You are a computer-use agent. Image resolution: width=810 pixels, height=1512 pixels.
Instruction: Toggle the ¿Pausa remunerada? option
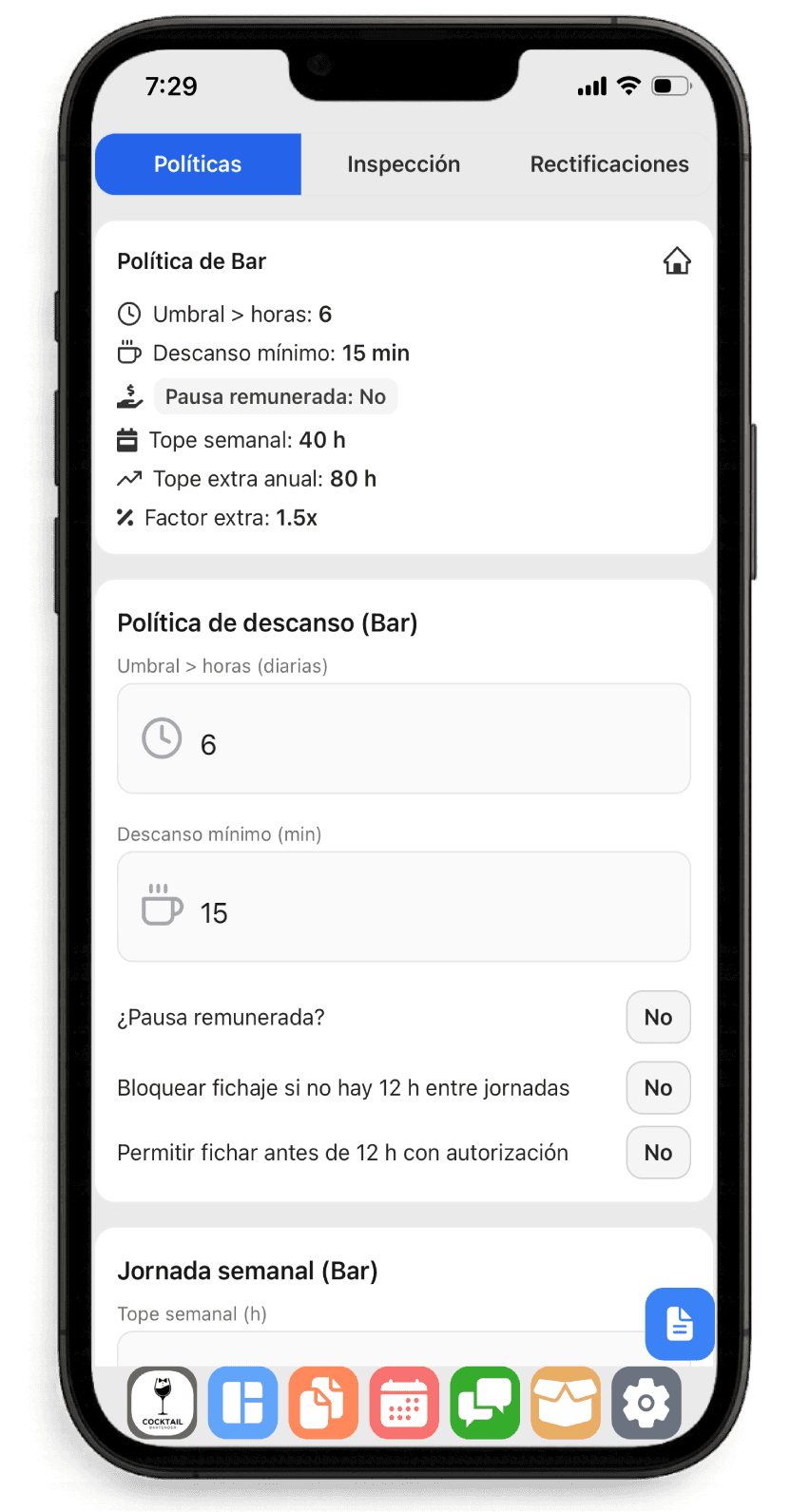[x=658, y=1018]
